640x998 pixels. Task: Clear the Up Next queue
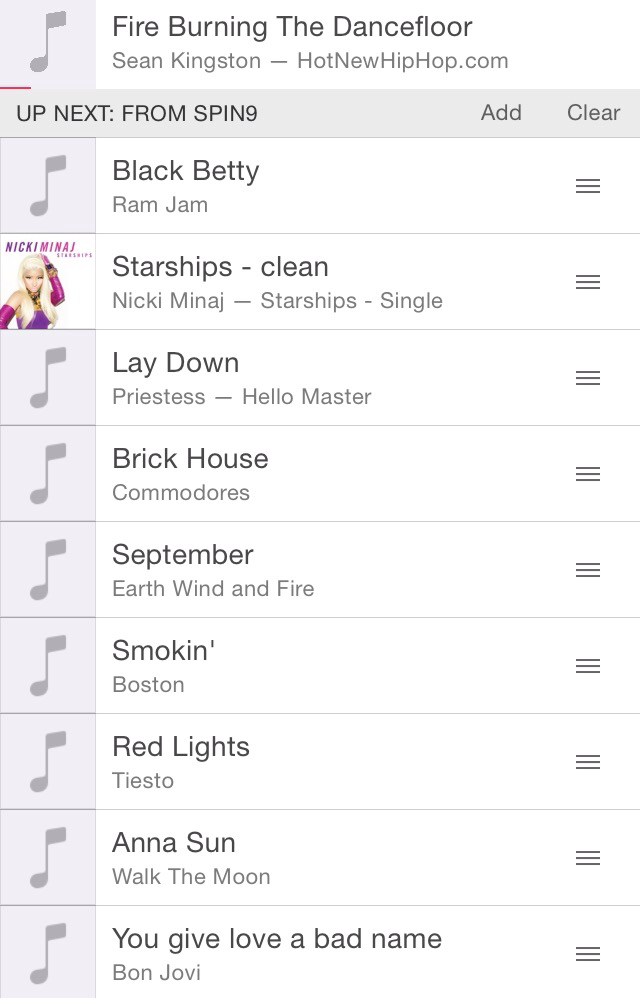tap(593, 113)
